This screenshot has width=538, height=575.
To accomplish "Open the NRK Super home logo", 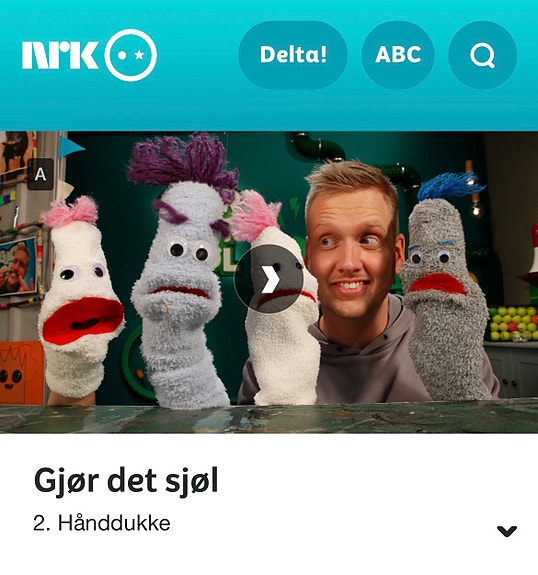I will (x=89, y=55).
